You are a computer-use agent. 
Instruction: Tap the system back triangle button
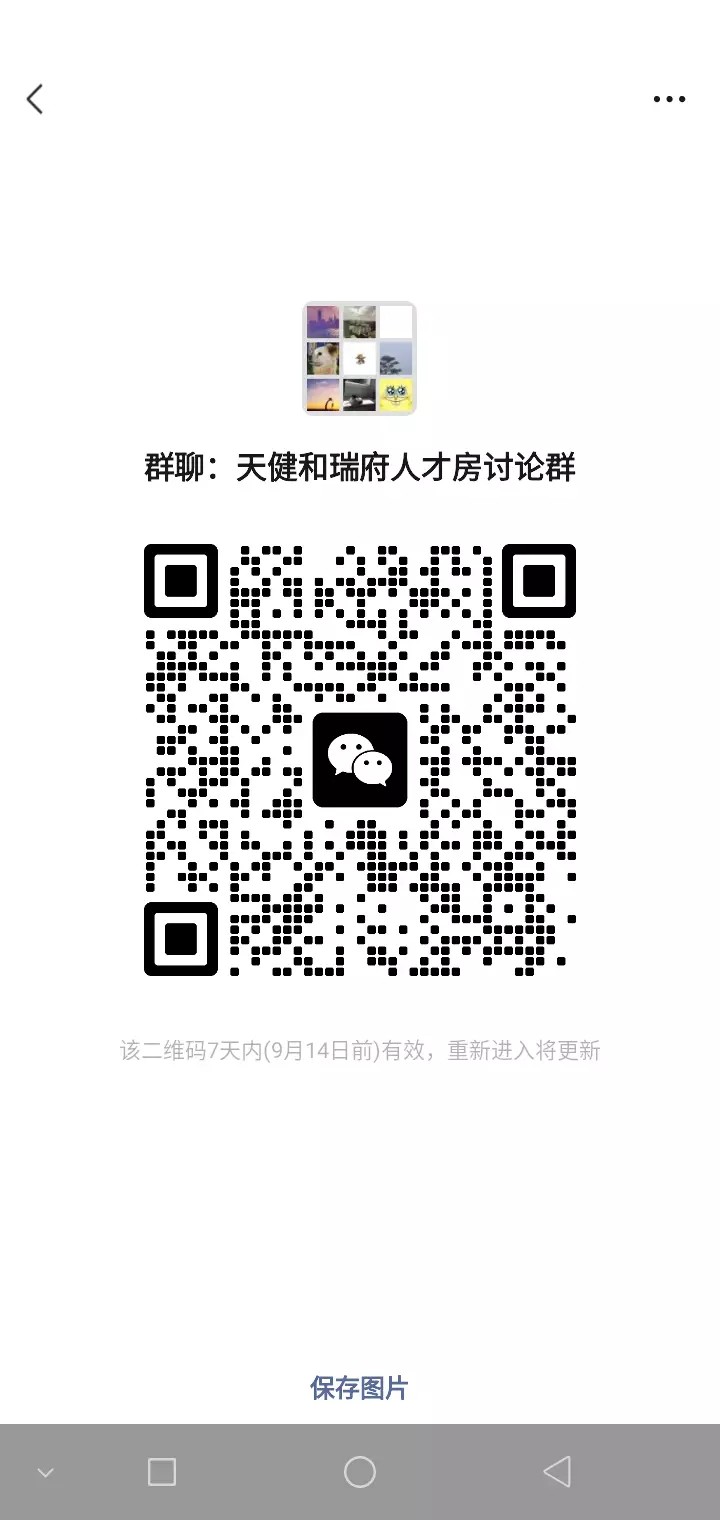coord(556,1472)
